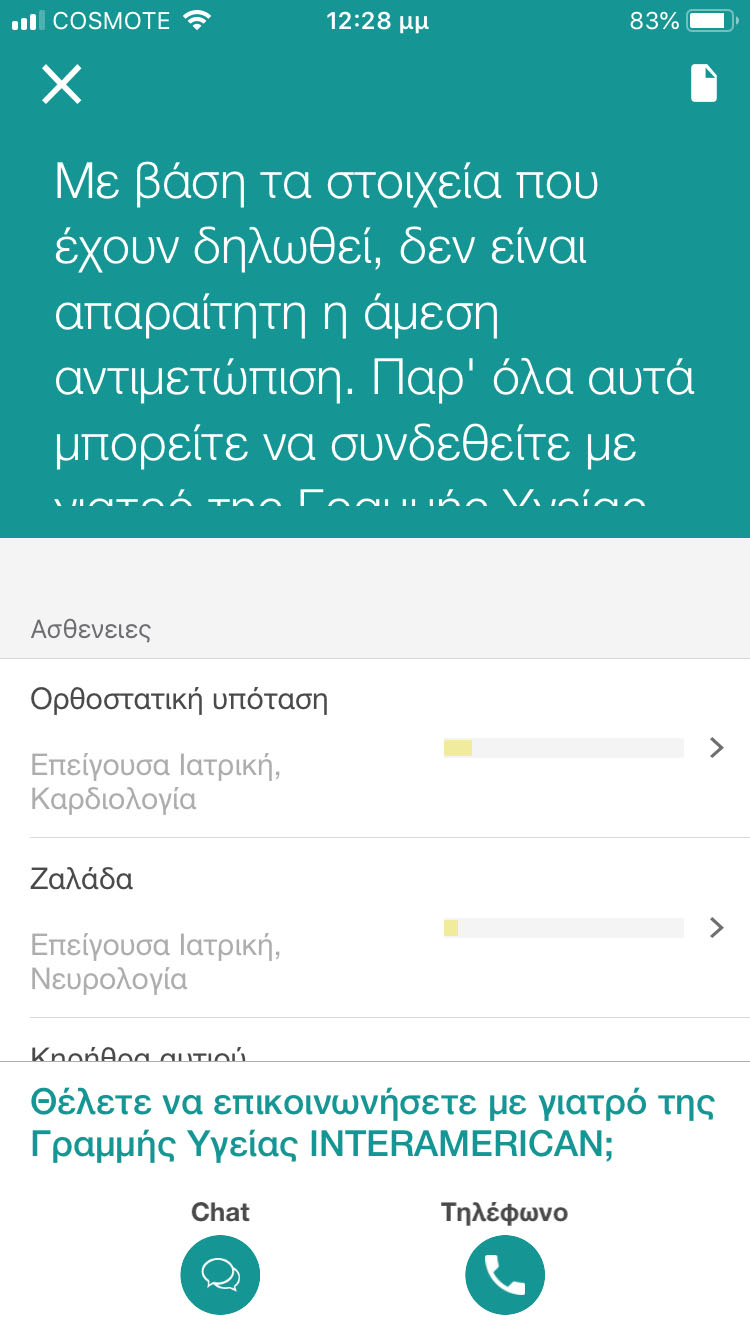Open Ζαλάδα condition details
The image size is (750, 1334).
click(375, 928)
